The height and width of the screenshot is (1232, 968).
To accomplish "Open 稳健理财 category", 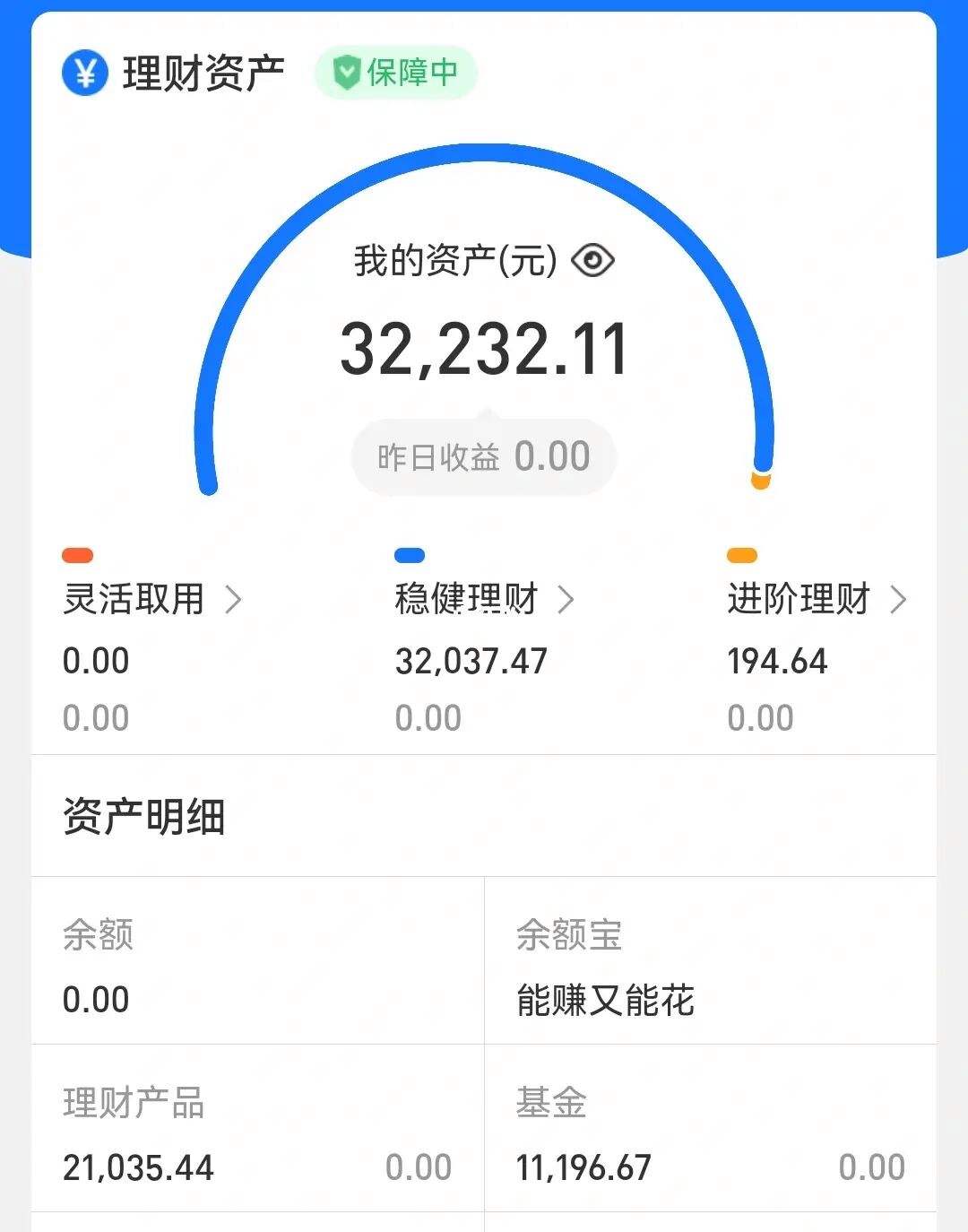I will coord(484,599).
